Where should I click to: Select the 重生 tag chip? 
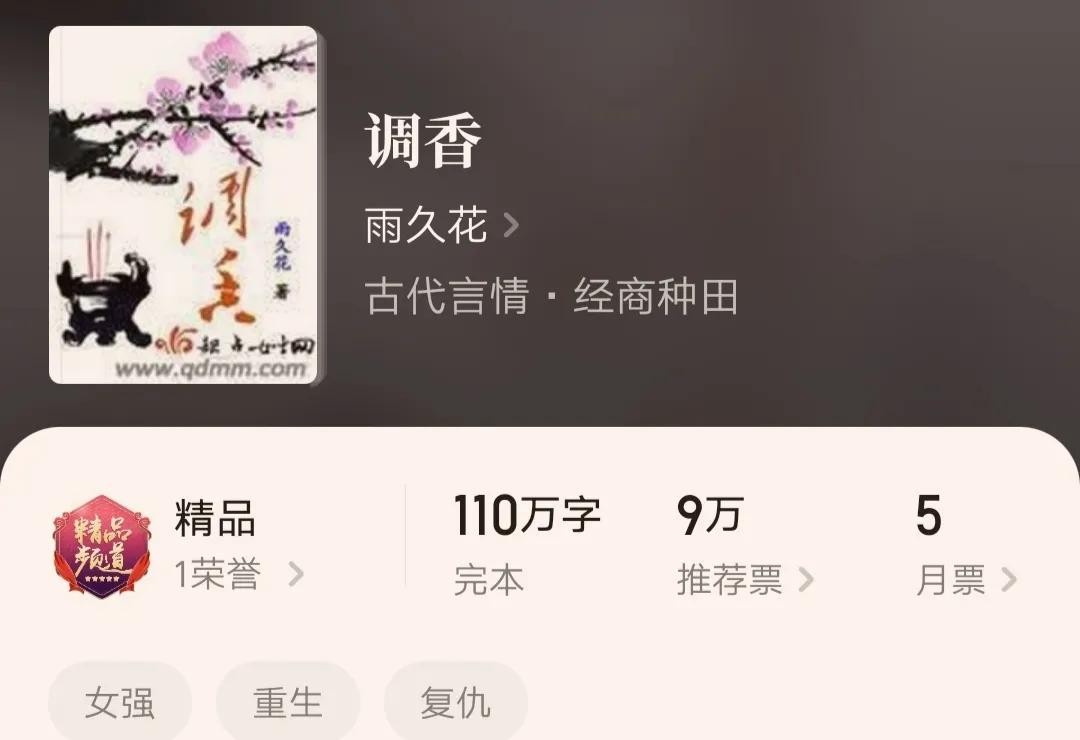pos(288,702)
